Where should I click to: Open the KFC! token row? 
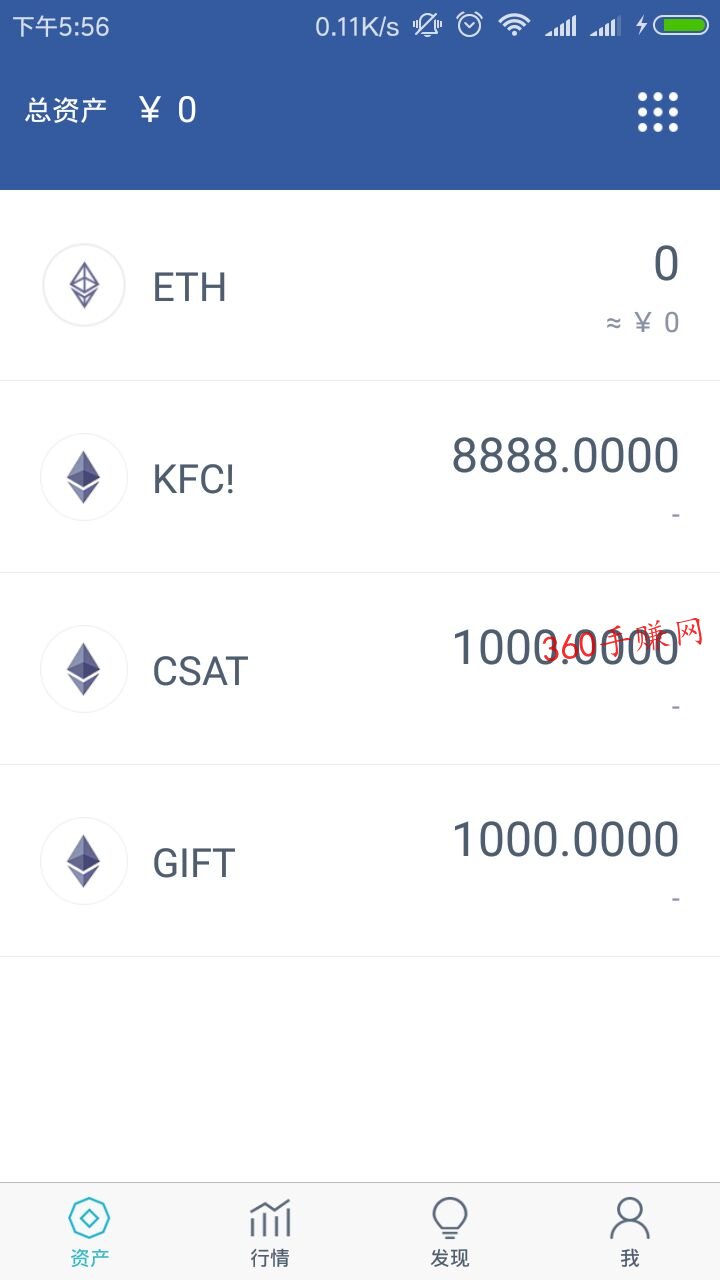point(360,477)
